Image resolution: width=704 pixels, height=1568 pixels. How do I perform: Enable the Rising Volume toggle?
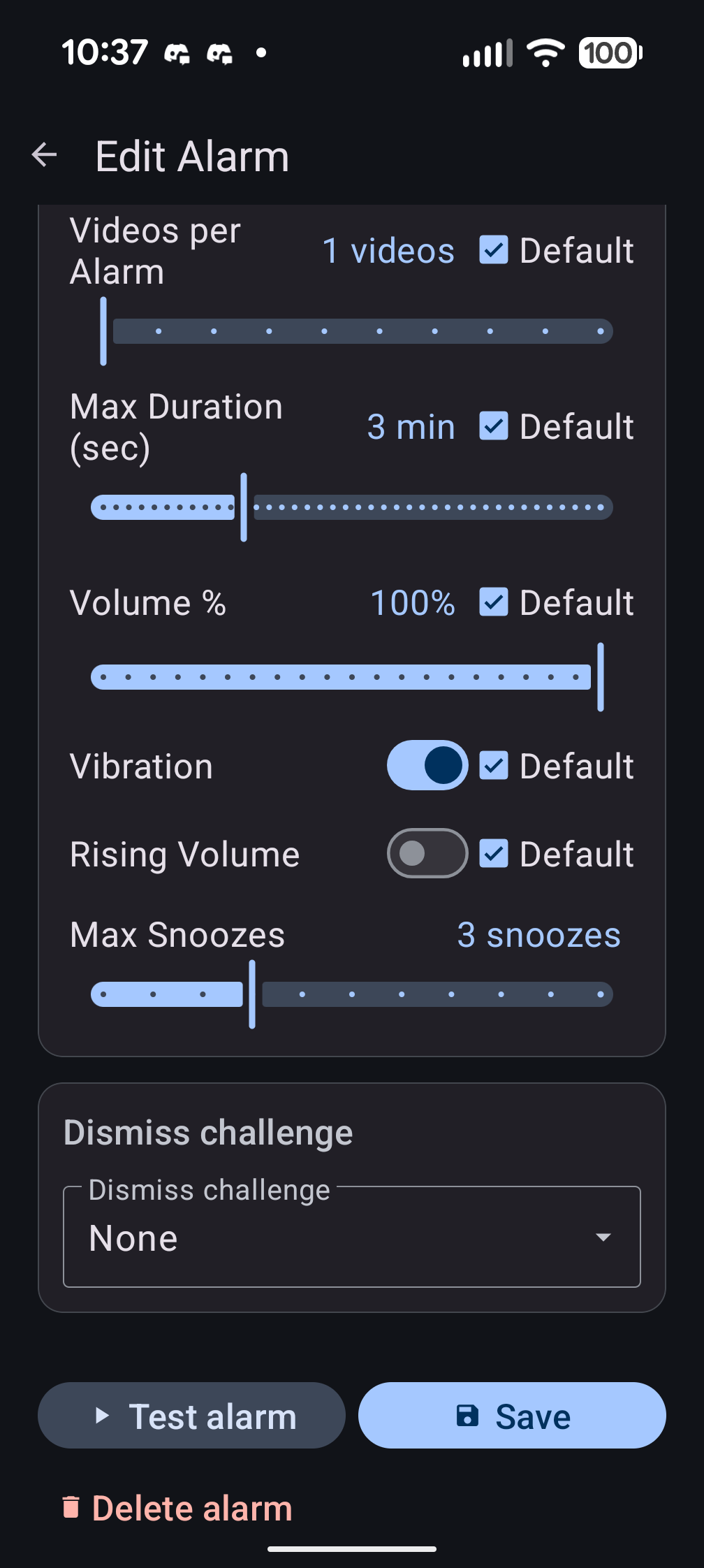click(x=427, y=853)
